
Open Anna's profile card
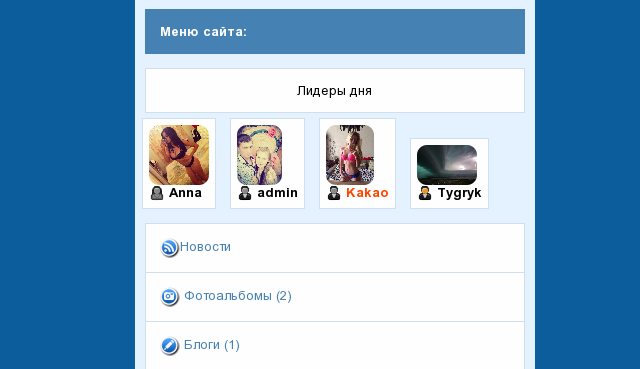click(x=179, y=163)
